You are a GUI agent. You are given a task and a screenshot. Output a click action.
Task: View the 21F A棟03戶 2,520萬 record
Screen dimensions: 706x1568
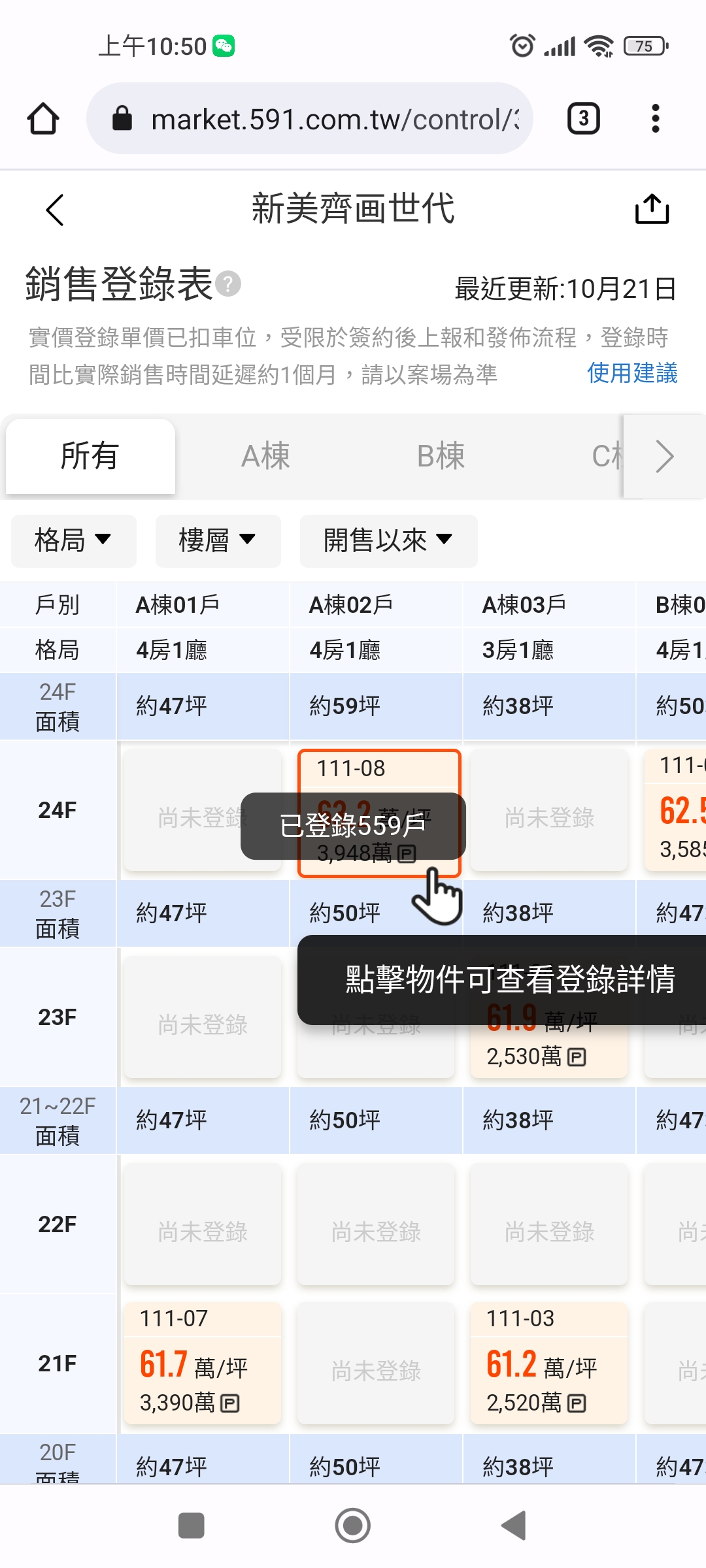click(x=549, y=1364)
